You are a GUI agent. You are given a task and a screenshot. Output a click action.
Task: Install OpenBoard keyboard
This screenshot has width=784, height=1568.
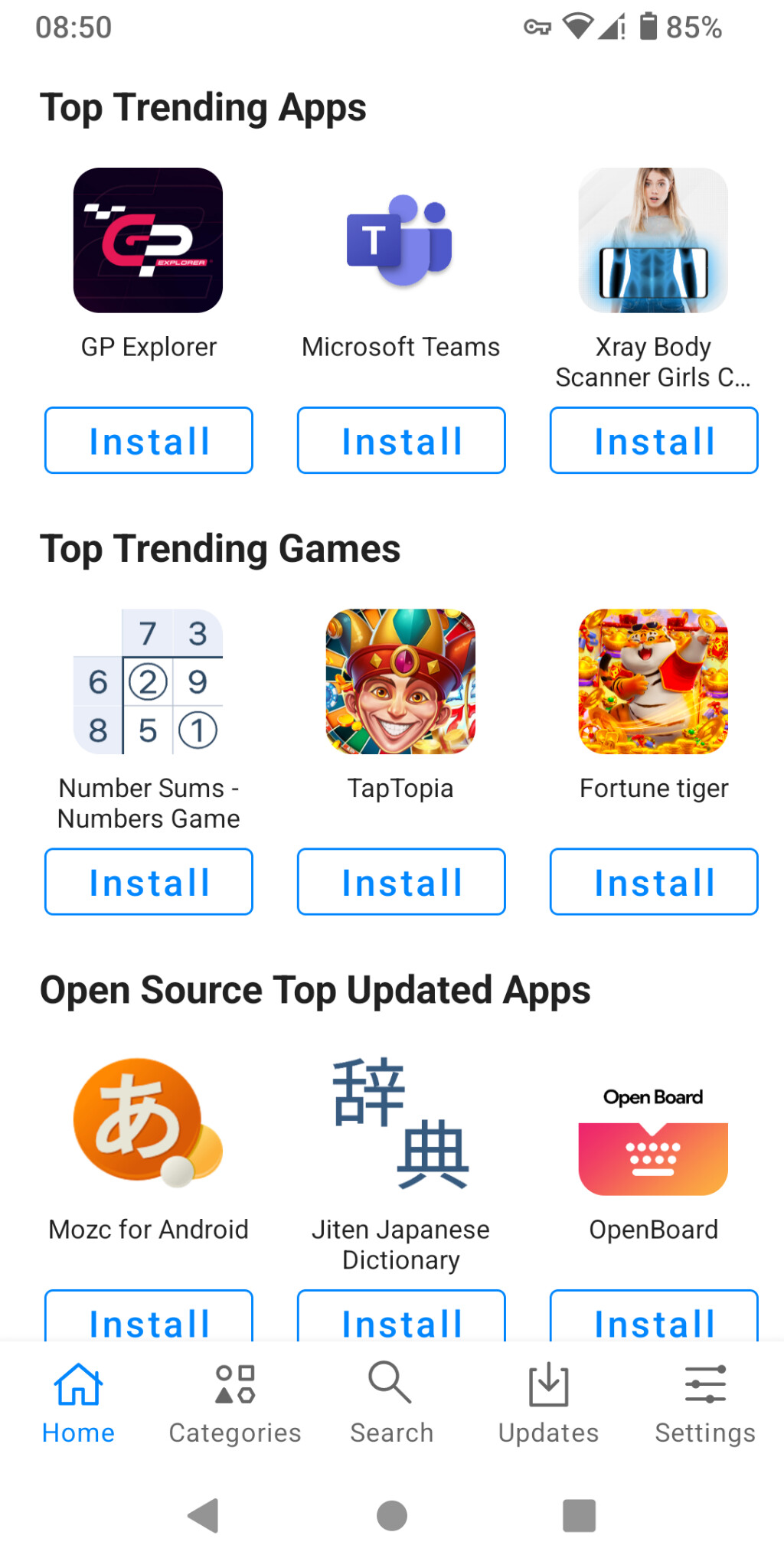[x=654, y=1315]
